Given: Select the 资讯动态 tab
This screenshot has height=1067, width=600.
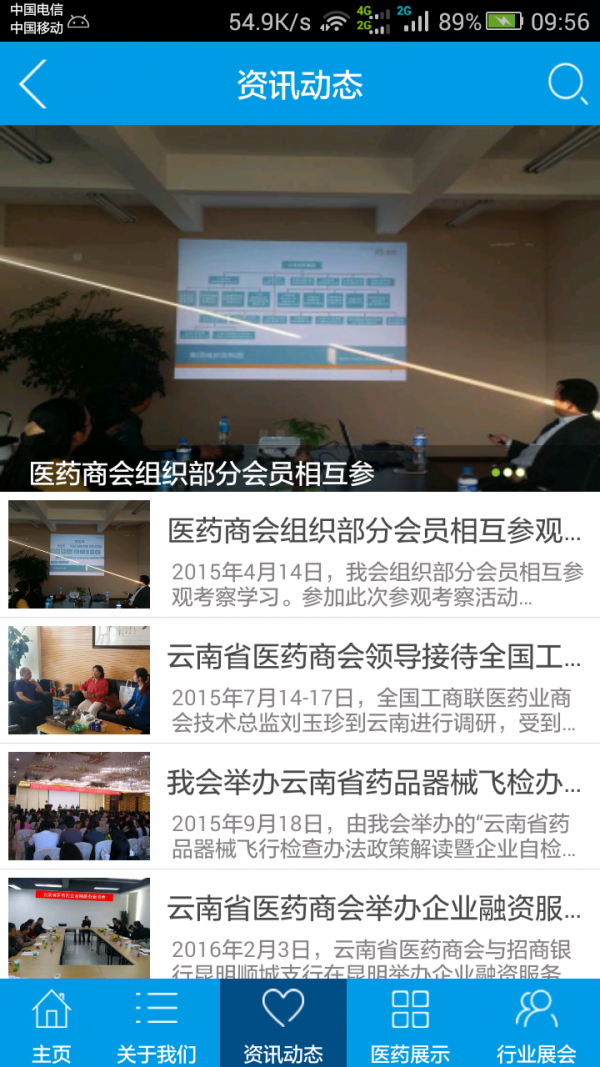Looking at the screenshot, I should click(283, 1024).
